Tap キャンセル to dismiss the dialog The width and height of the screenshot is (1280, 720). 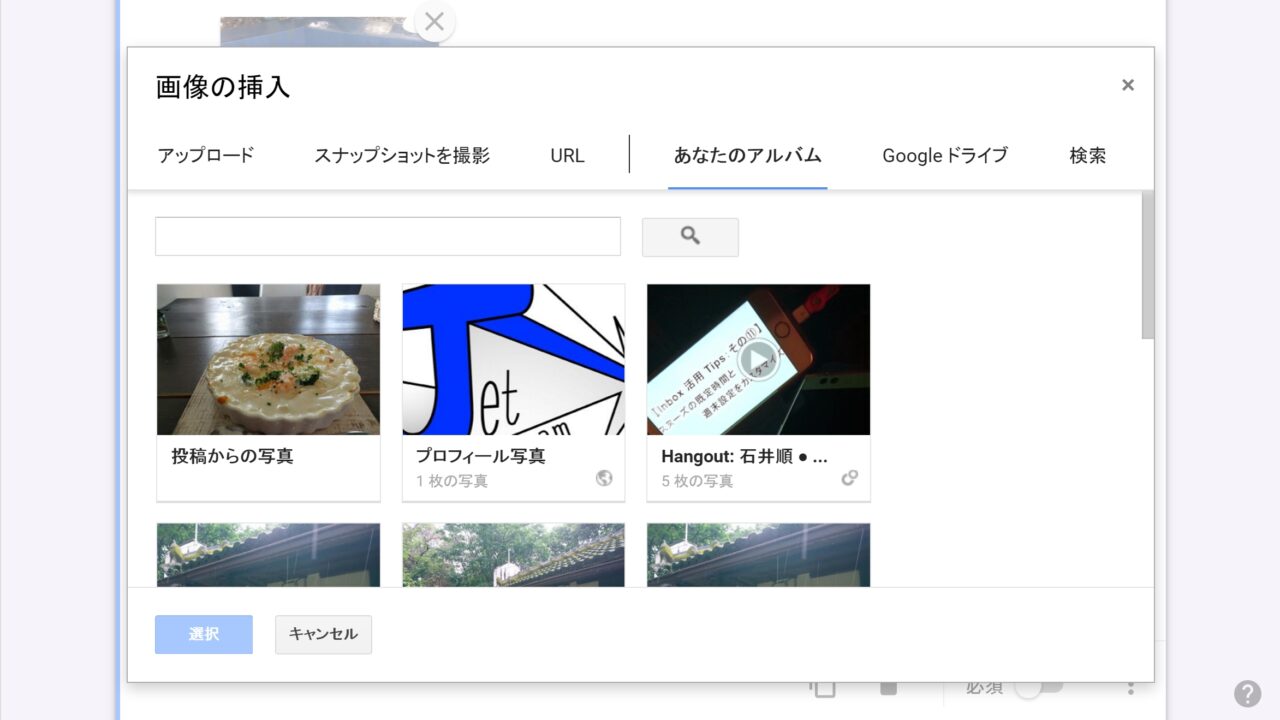pos(323,634)
